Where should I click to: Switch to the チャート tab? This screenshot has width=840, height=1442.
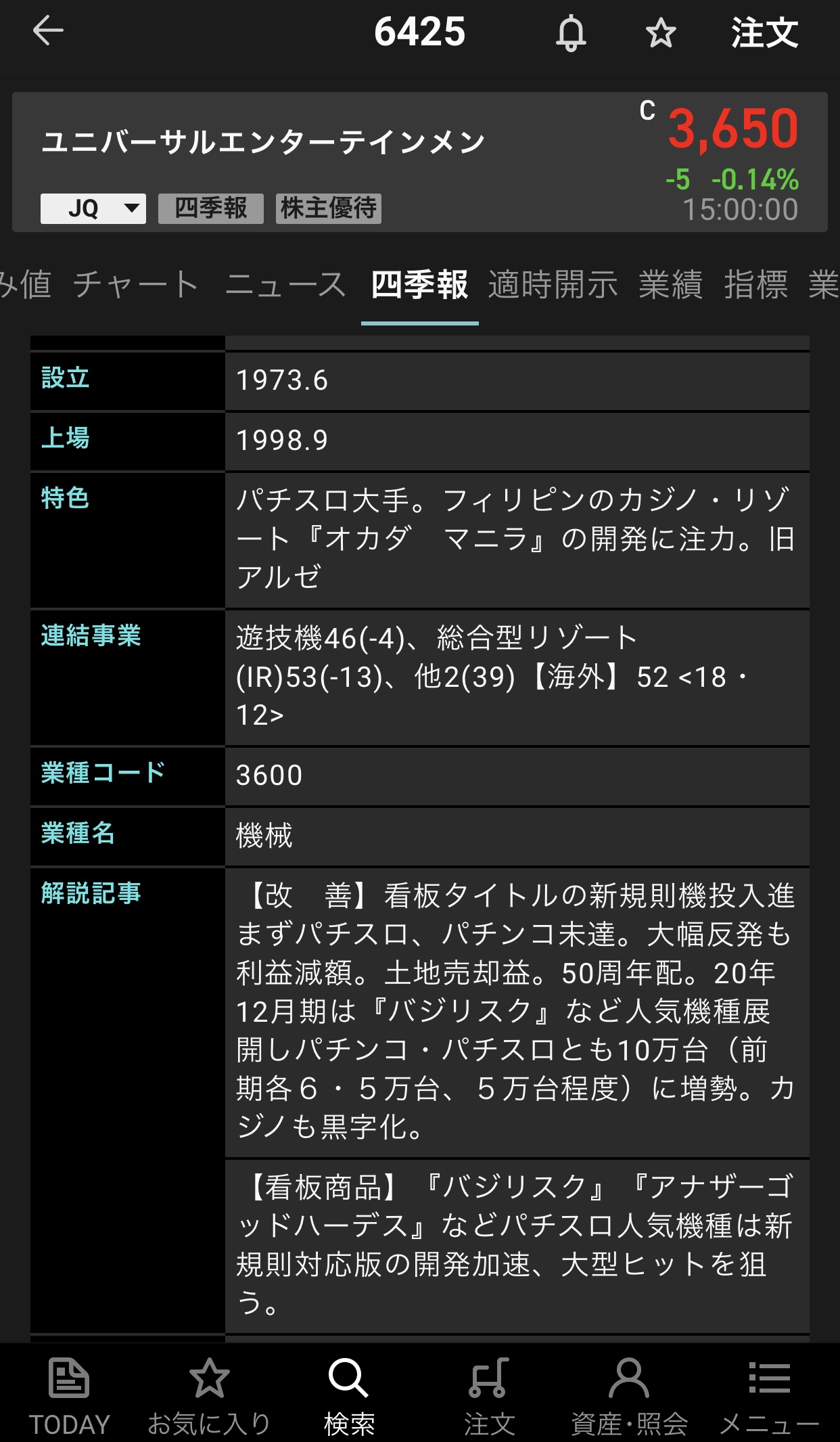pos(135,284)
